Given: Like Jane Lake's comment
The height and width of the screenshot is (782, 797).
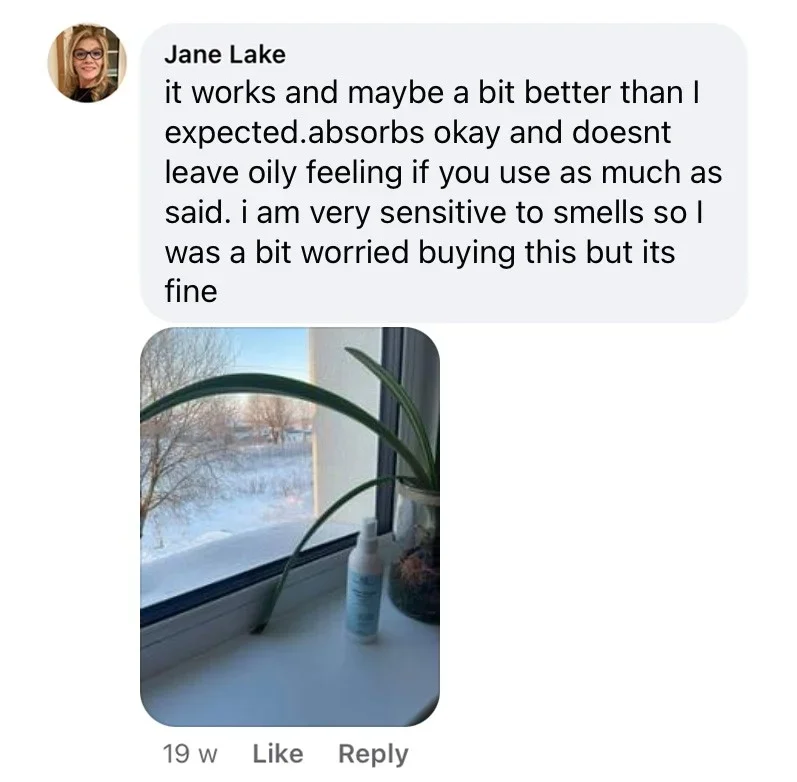Looking at the screenshot, I should 277,754.
